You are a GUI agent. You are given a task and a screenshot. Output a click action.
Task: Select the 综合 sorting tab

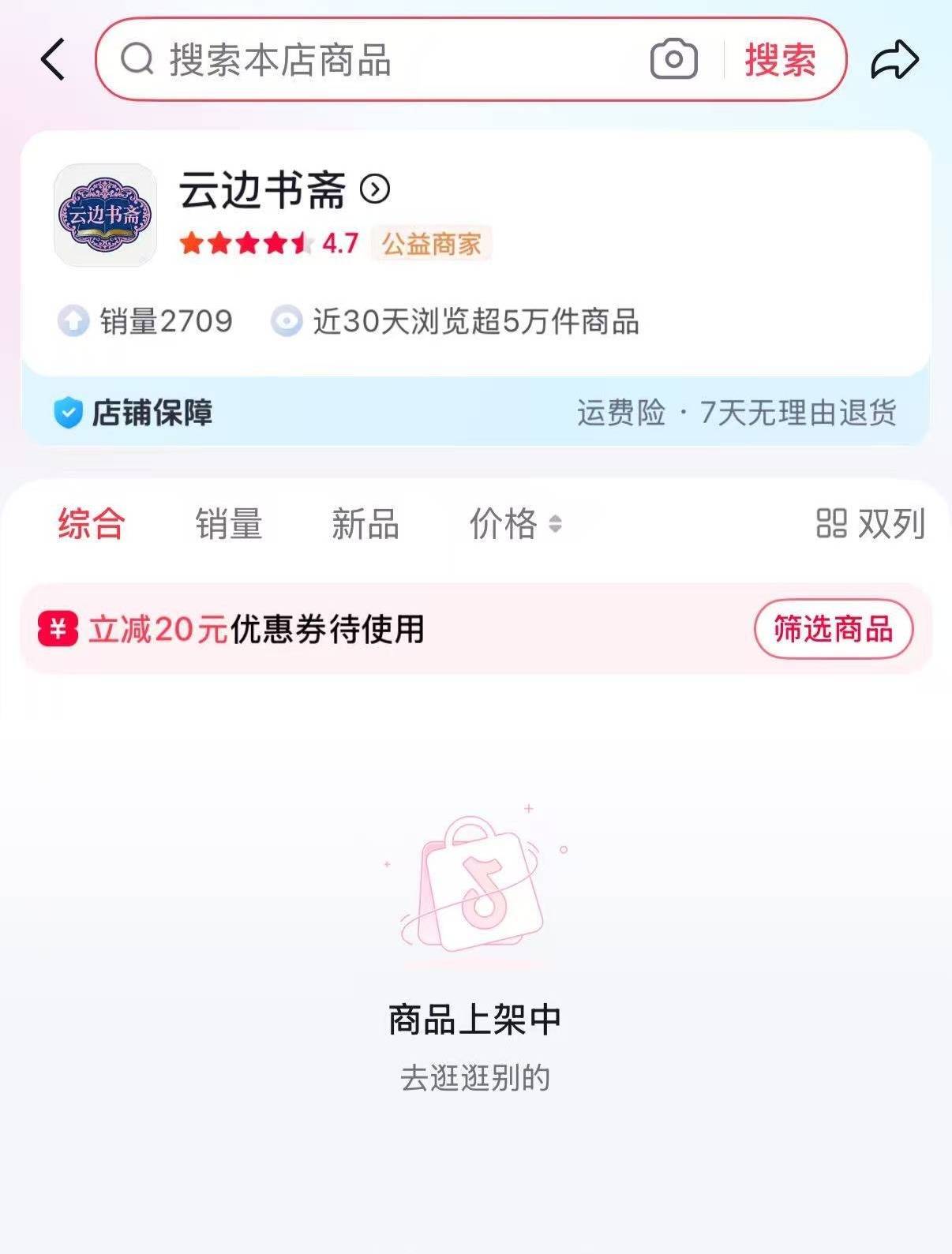[92, 524]
